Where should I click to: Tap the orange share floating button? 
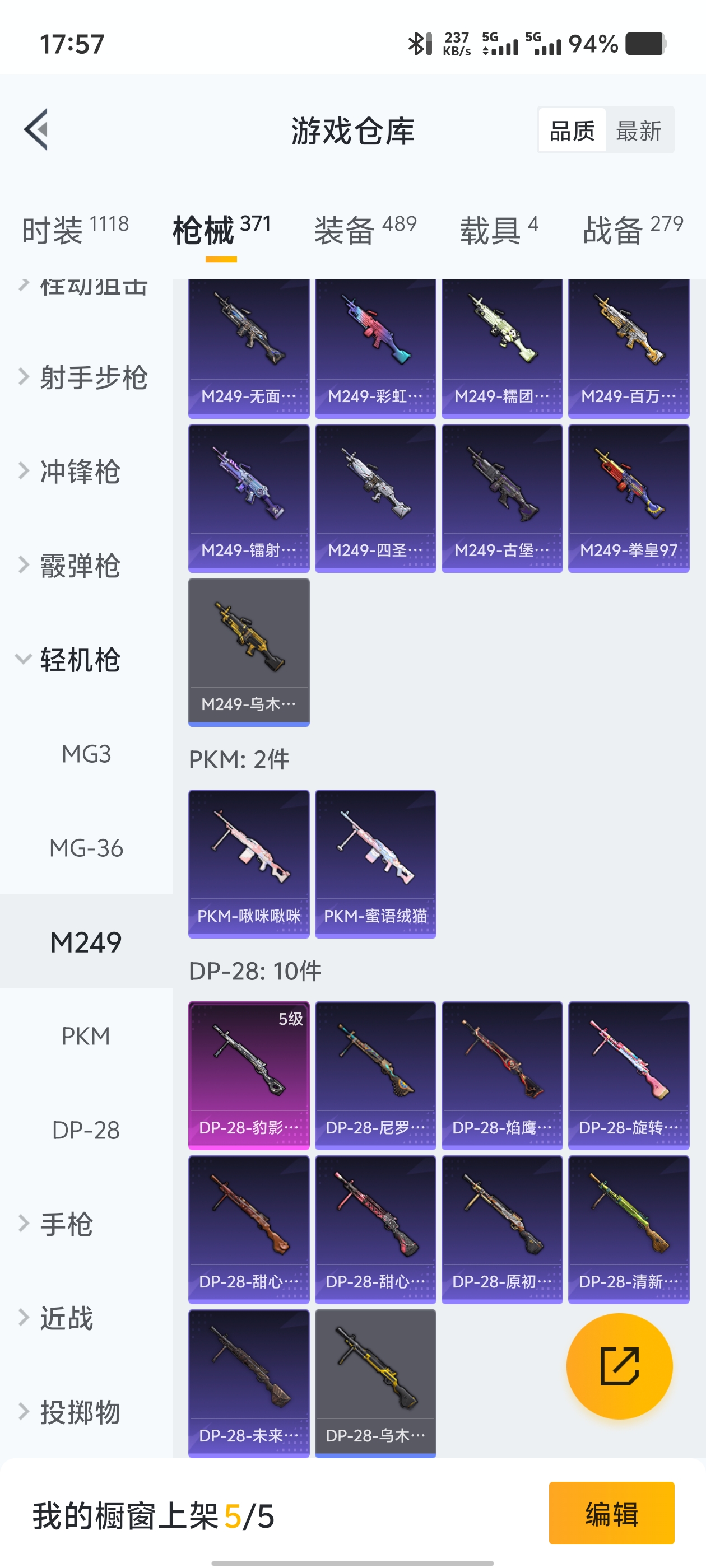pyautogui.click(x=619, y=1366)
